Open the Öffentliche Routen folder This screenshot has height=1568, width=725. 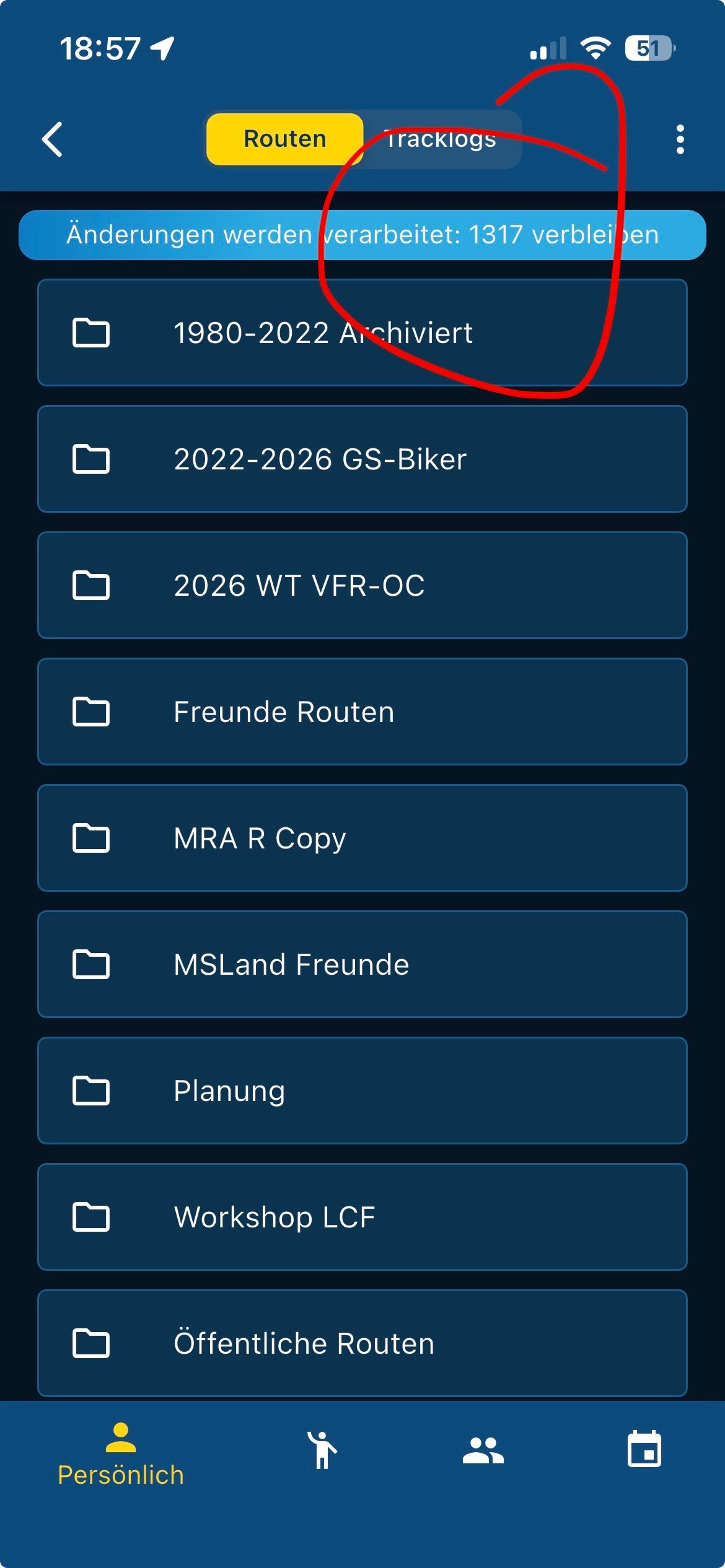(362, 1343)
